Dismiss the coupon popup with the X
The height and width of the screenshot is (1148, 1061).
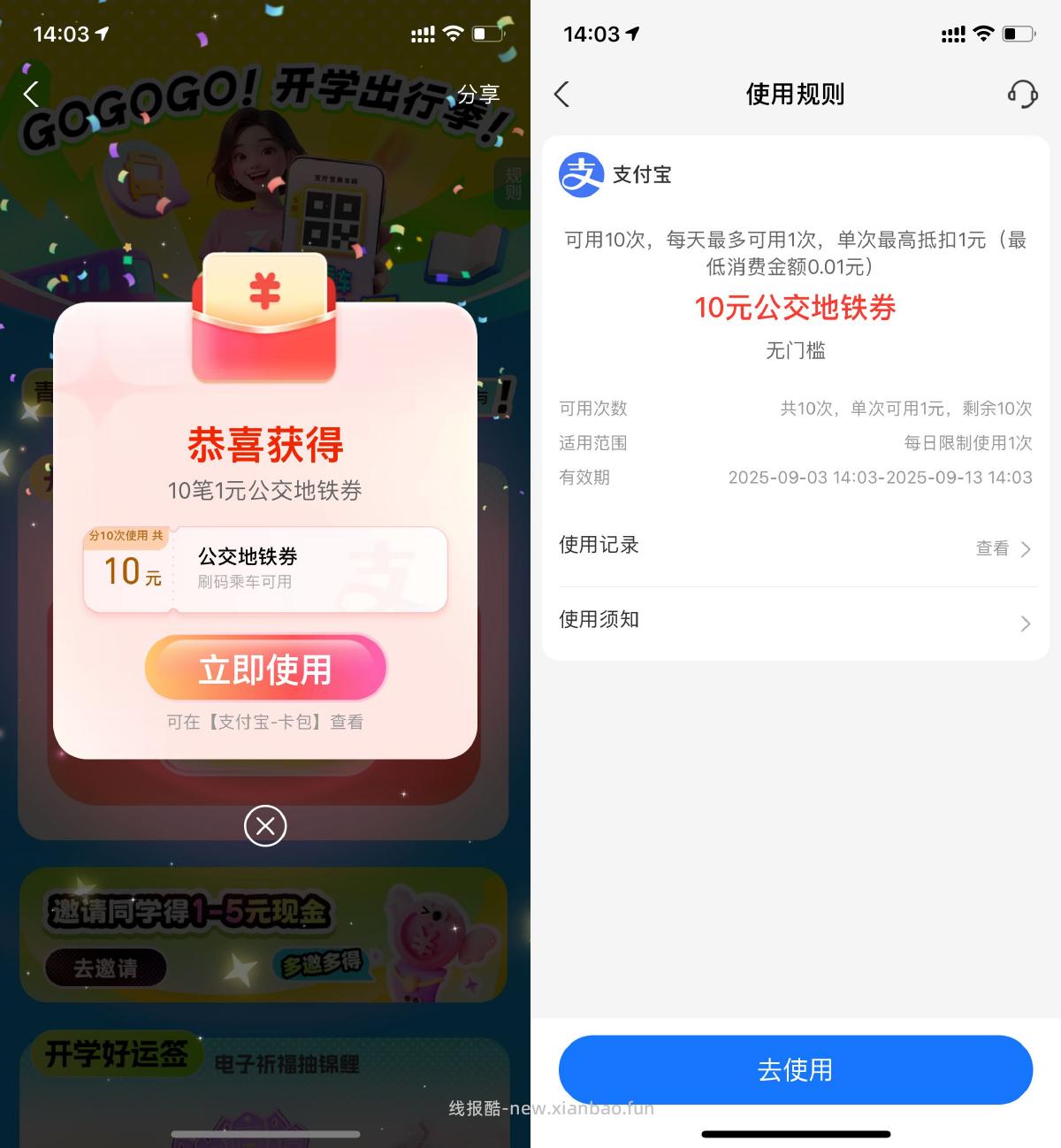(x=265, y=826)
